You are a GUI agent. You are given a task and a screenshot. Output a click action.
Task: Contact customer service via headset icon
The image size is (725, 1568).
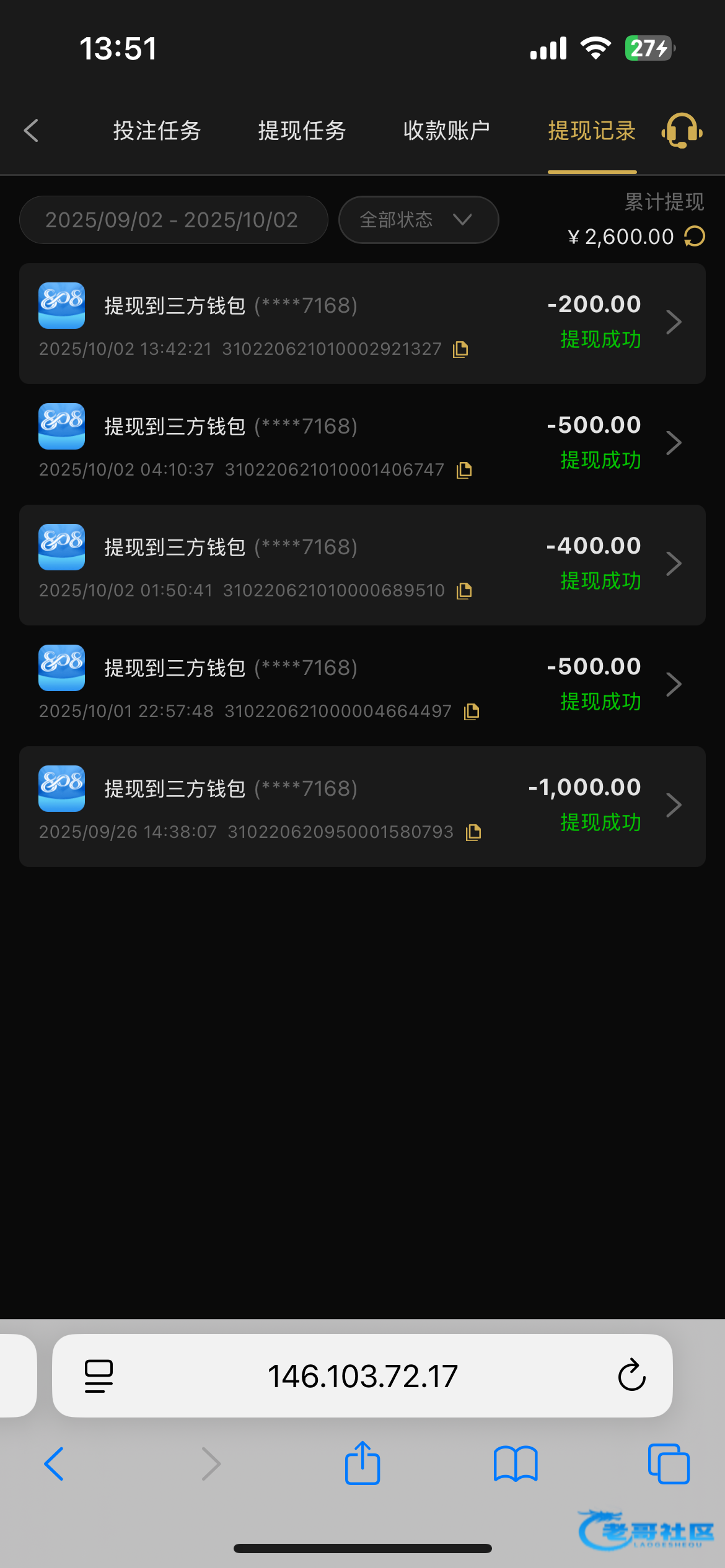click(x=682, y=131)
